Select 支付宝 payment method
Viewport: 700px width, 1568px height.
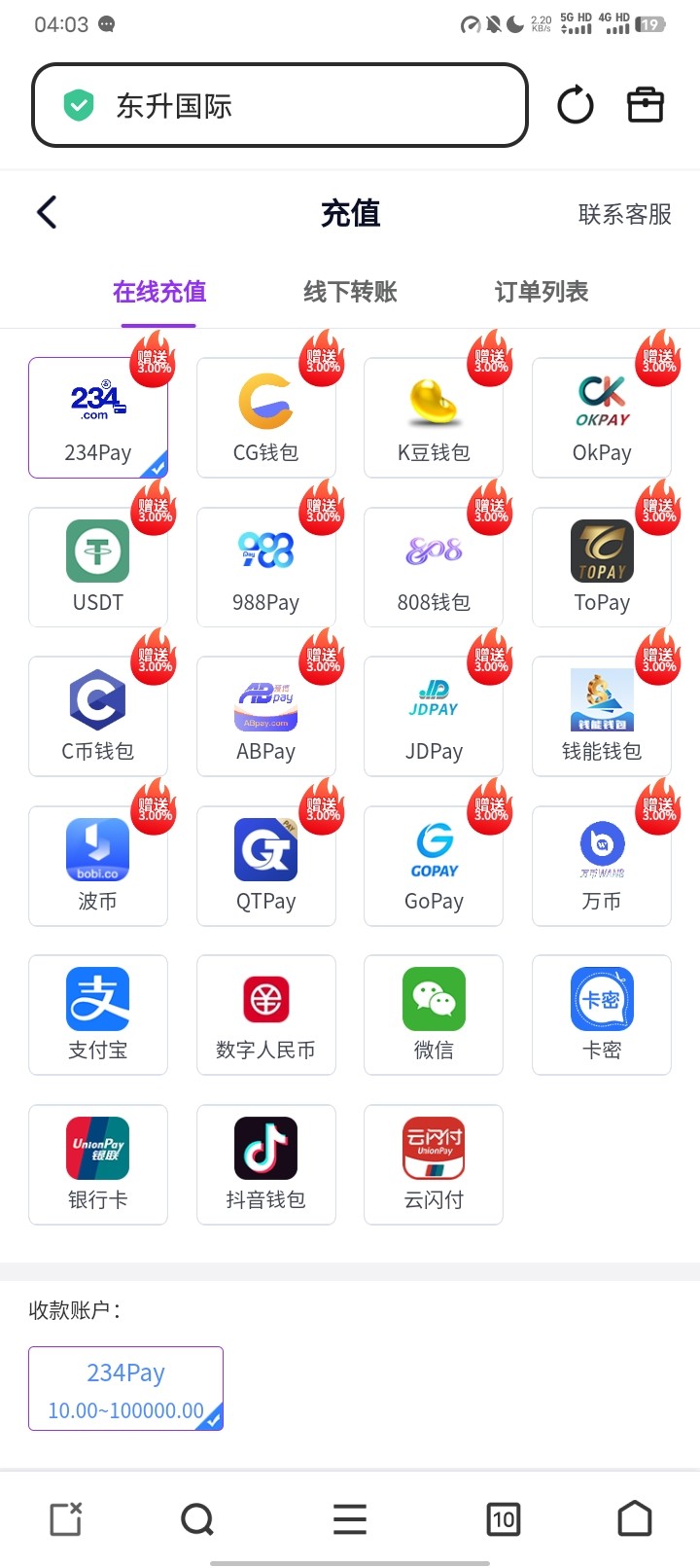coord(98,1015)
